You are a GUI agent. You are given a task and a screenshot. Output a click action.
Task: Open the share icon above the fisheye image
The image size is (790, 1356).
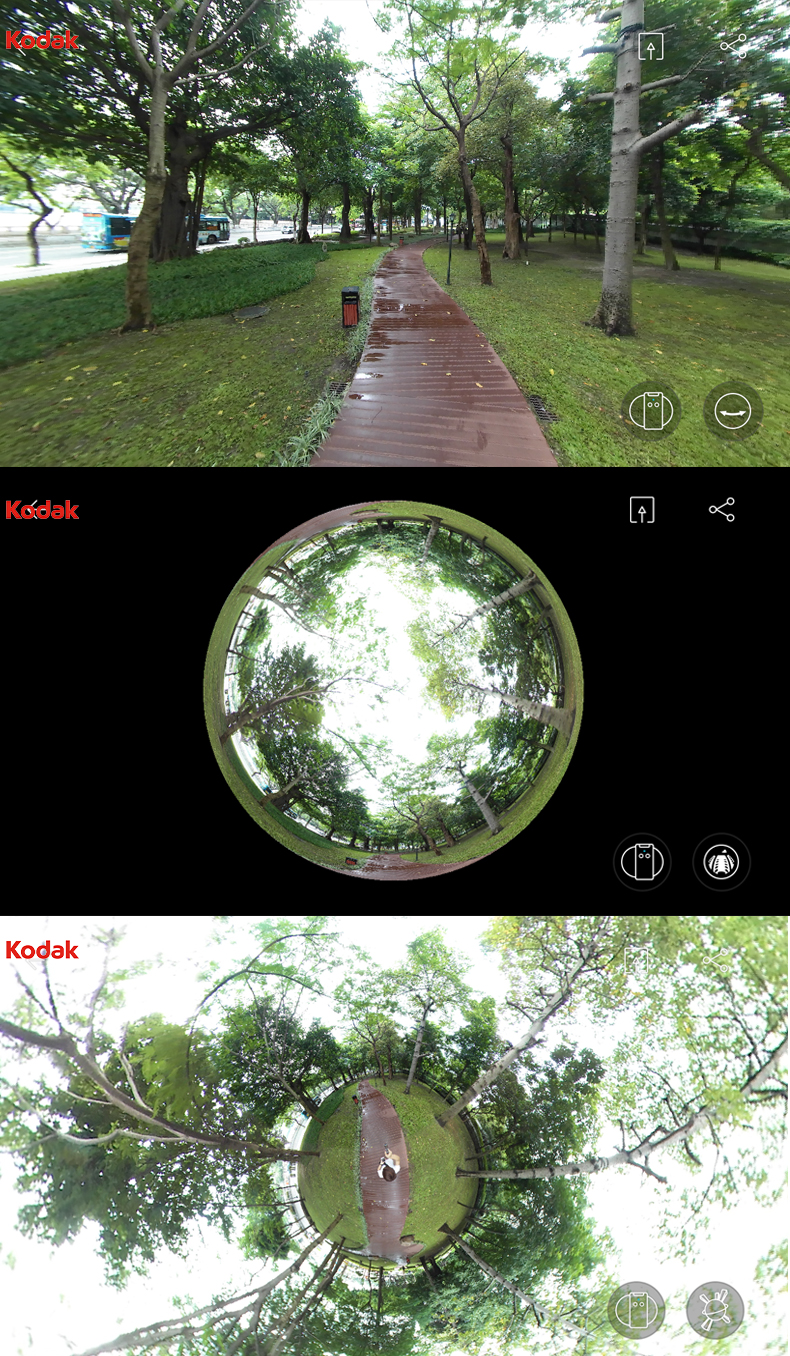pos(721,510)
